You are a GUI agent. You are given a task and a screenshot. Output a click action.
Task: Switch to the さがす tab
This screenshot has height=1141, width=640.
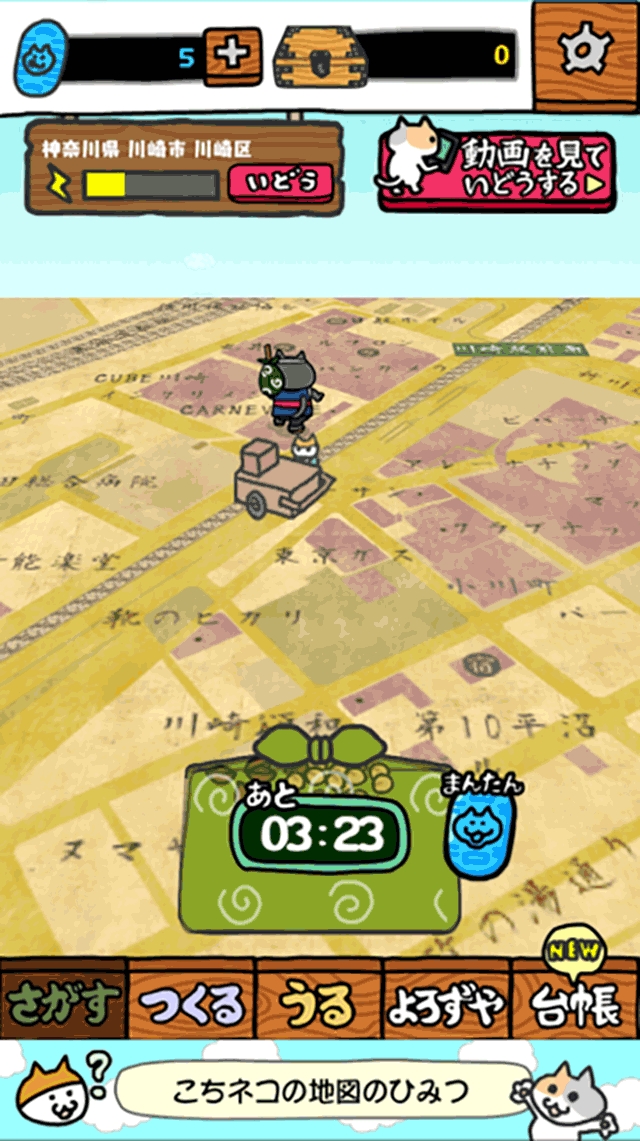coord(64,1001)
